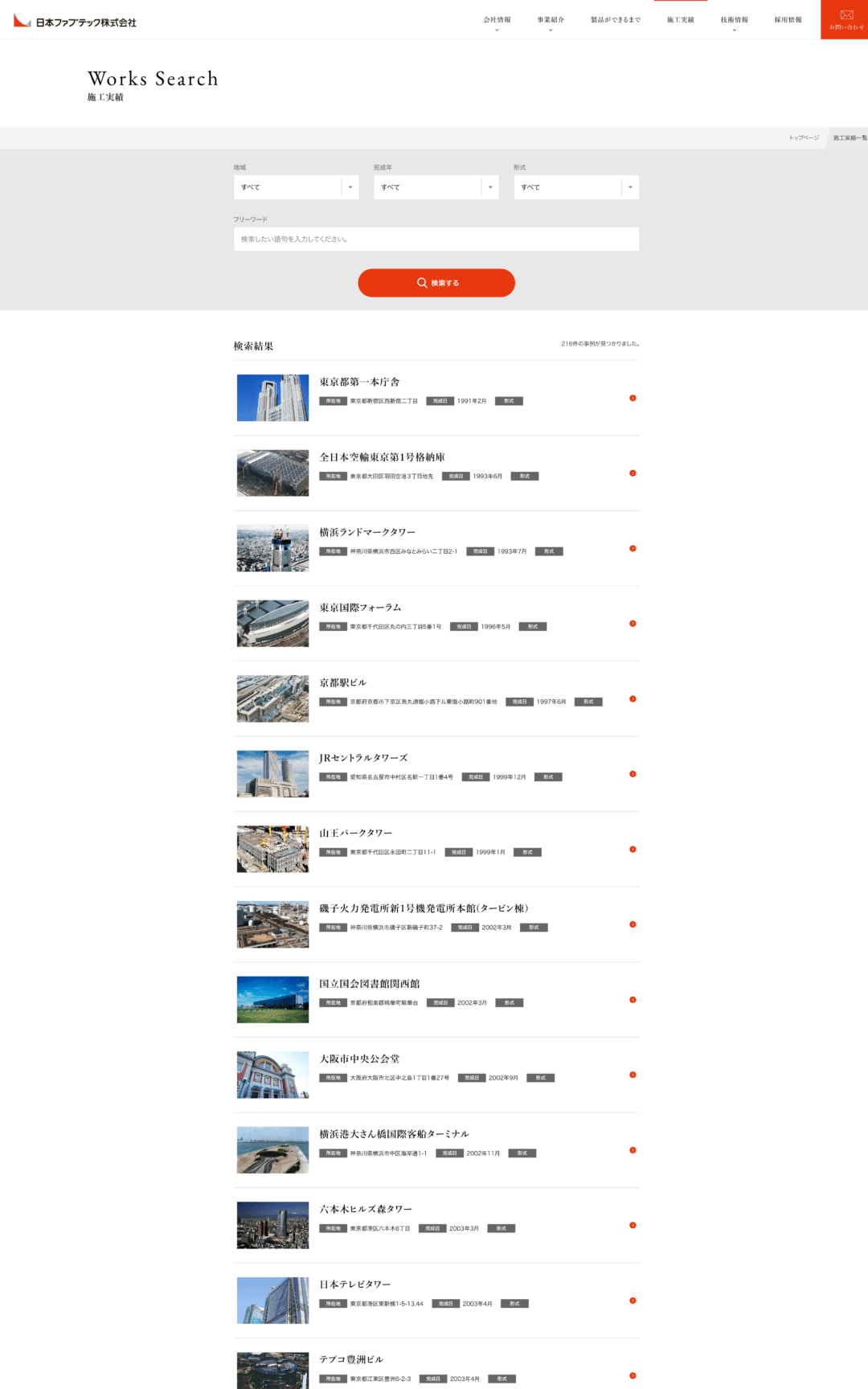
Task: Focus the フリーワード search field
Action: point(436,239)
